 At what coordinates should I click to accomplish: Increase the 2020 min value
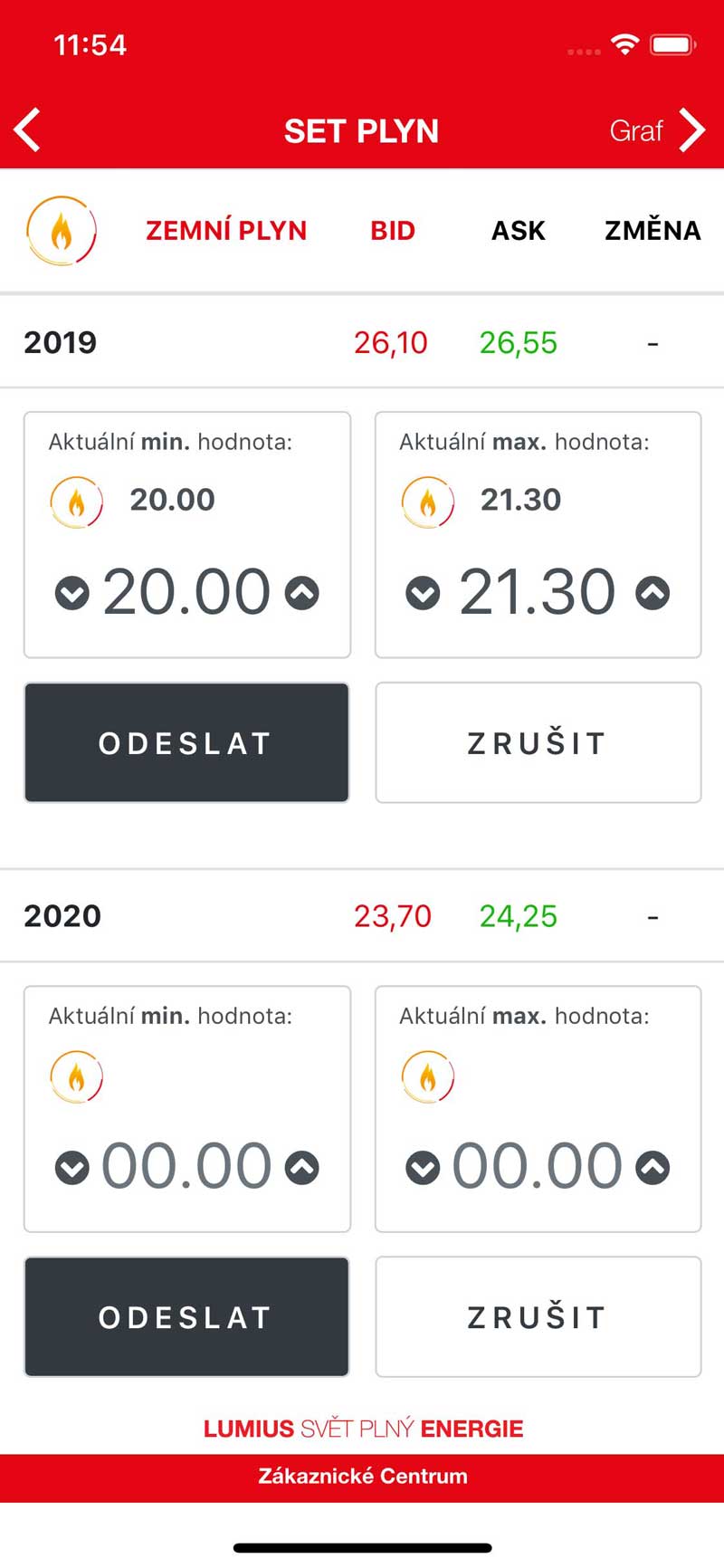click(x=302, y=1168)
